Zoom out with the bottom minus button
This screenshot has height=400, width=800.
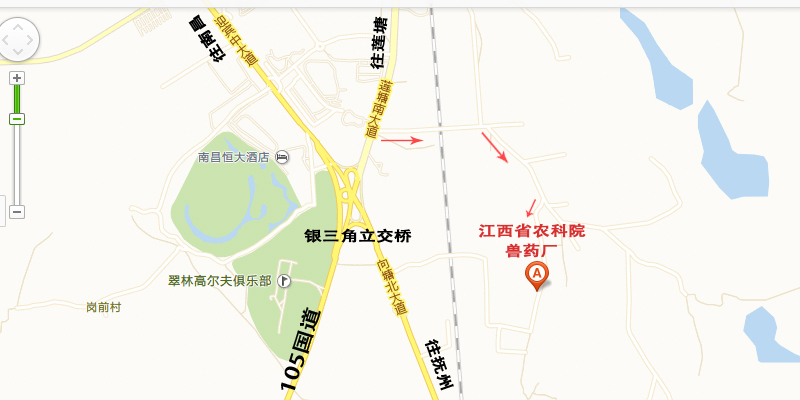pyautogui.click(x=17, y=212)
